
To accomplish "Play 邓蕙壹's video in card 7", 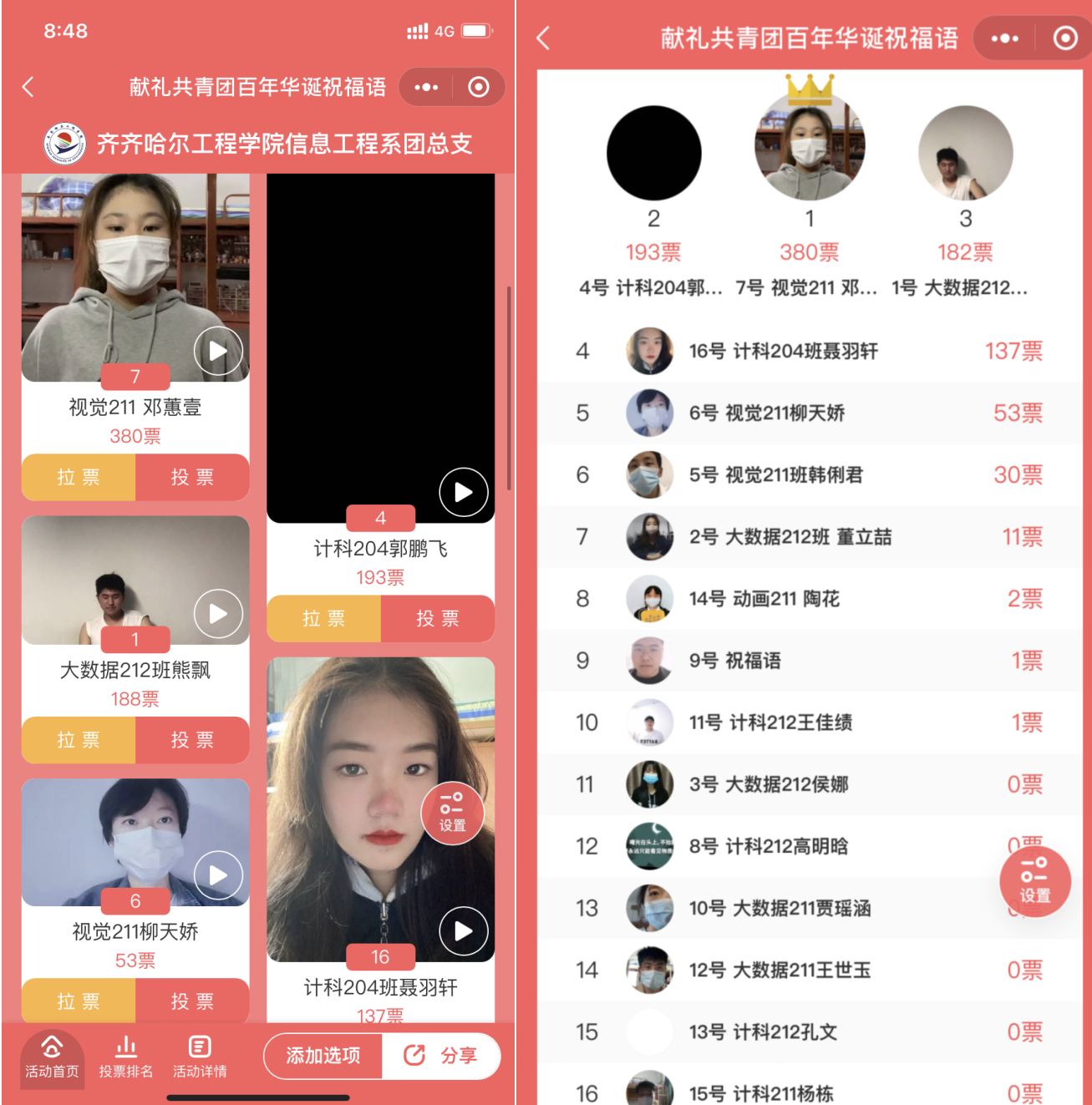I will (x=218, y=352).
